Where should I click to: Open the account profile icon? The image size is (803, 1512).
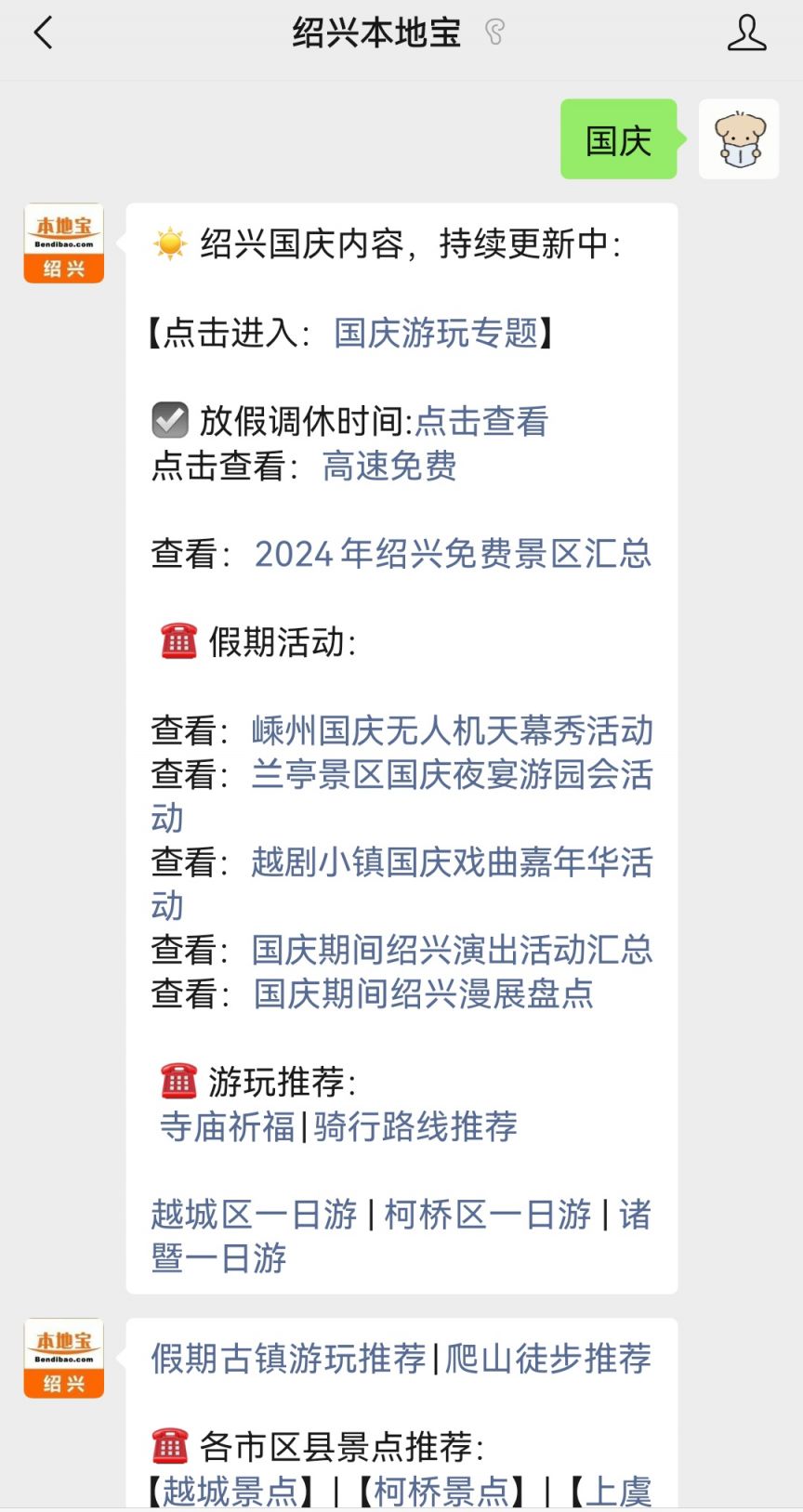click(746, 33)
